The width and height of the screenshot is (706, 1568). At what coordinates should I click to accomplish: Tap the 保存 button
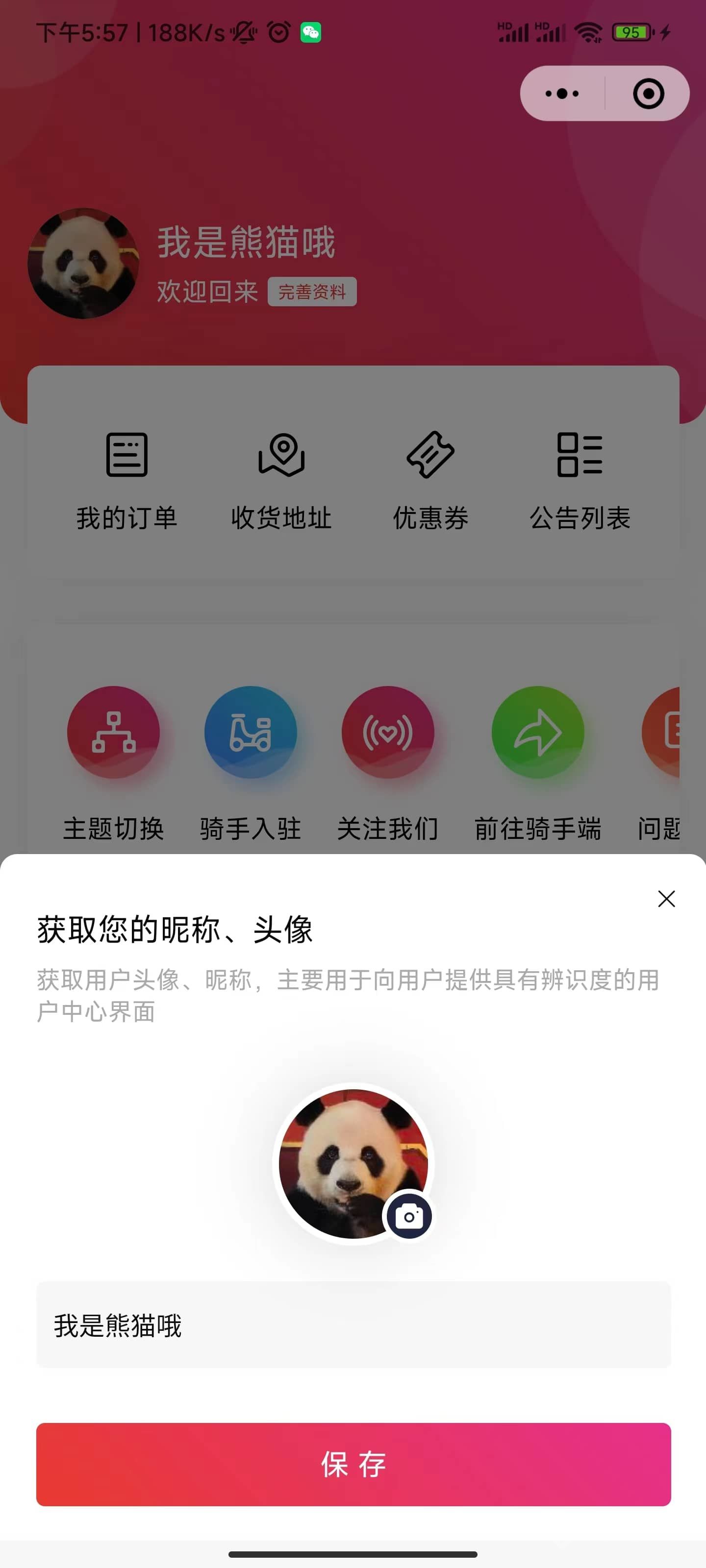[353, 1464]
